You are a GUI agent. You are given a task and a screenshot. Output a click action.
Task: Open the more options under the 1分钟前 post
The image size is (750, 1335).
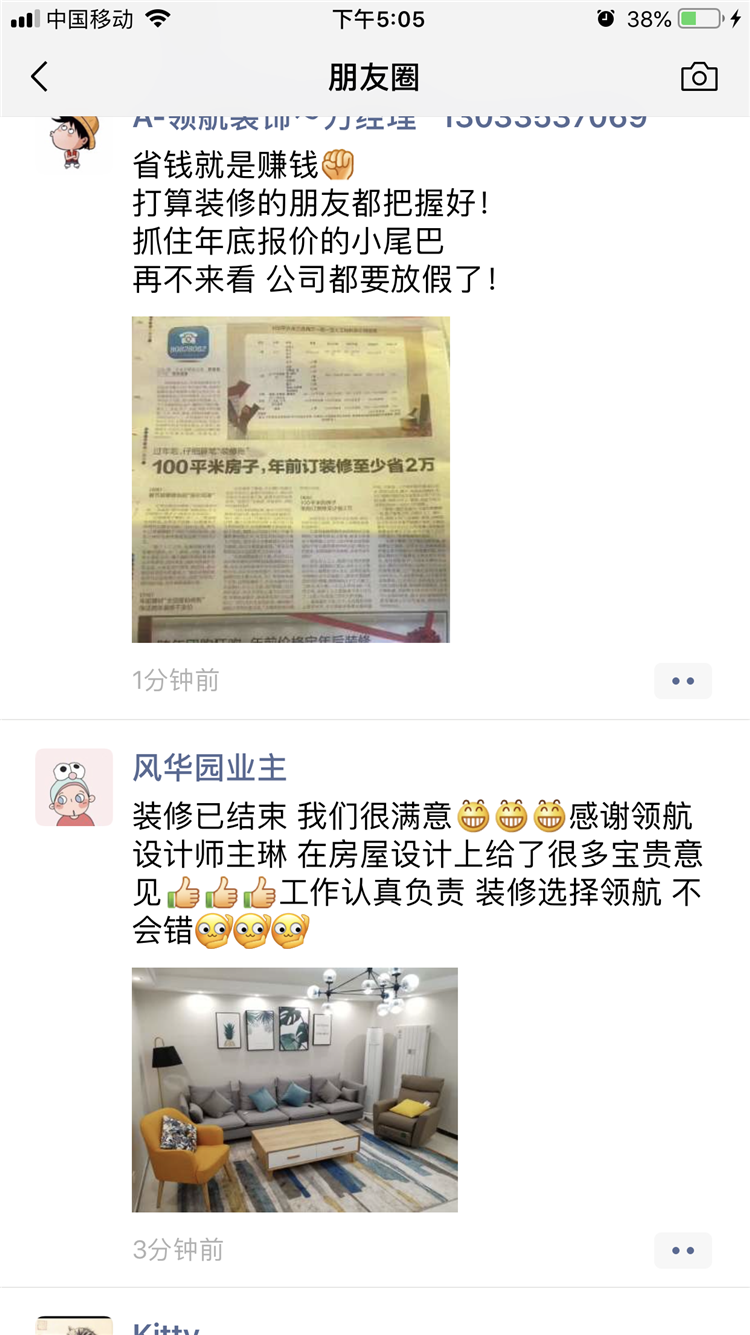click(683, 681)
